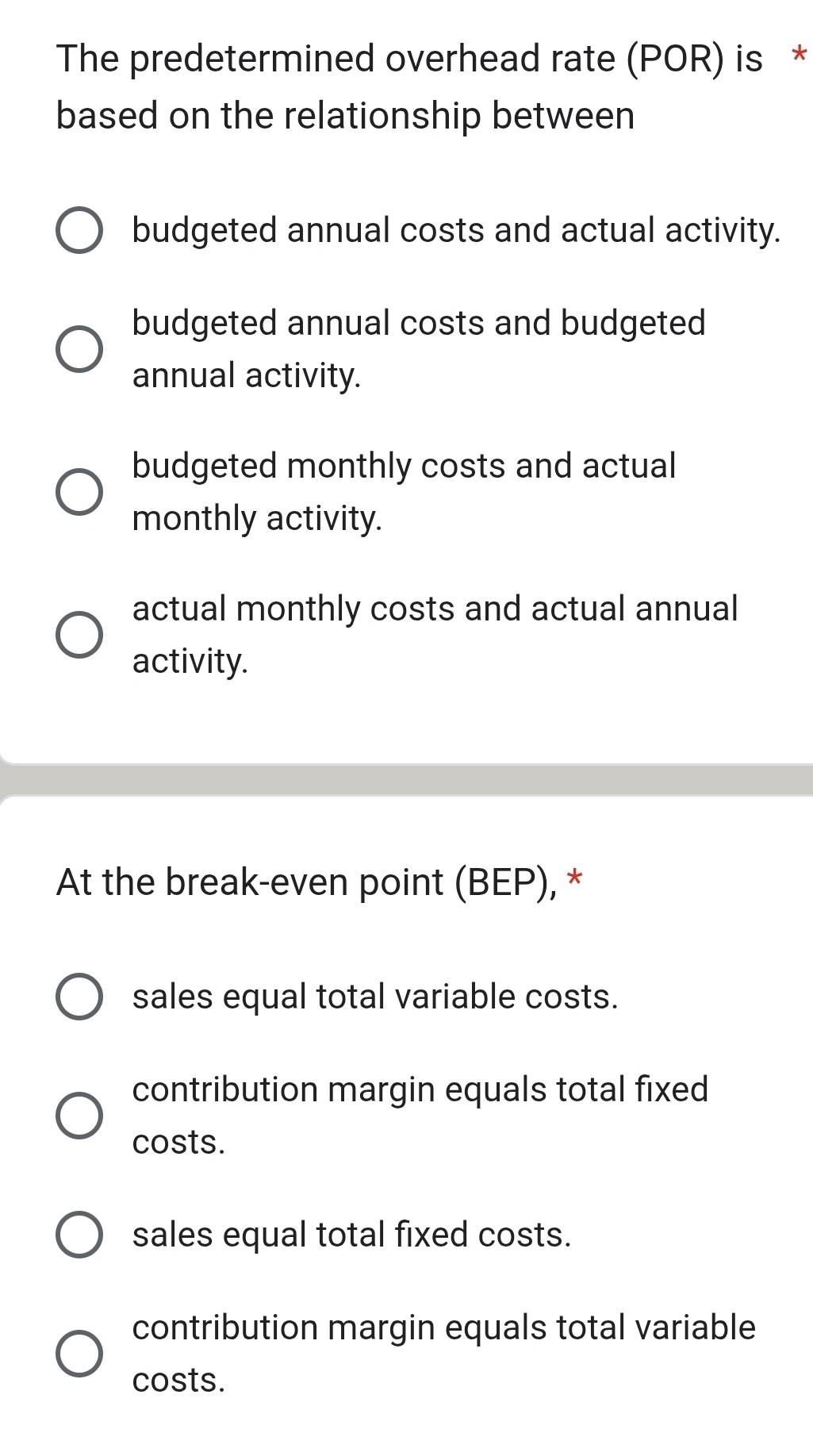Image resolution: width=813 pixels, height=1456 pixels.
Task: Mark 'contribution margin equals total variable costs'
Action: (79, 1354)
